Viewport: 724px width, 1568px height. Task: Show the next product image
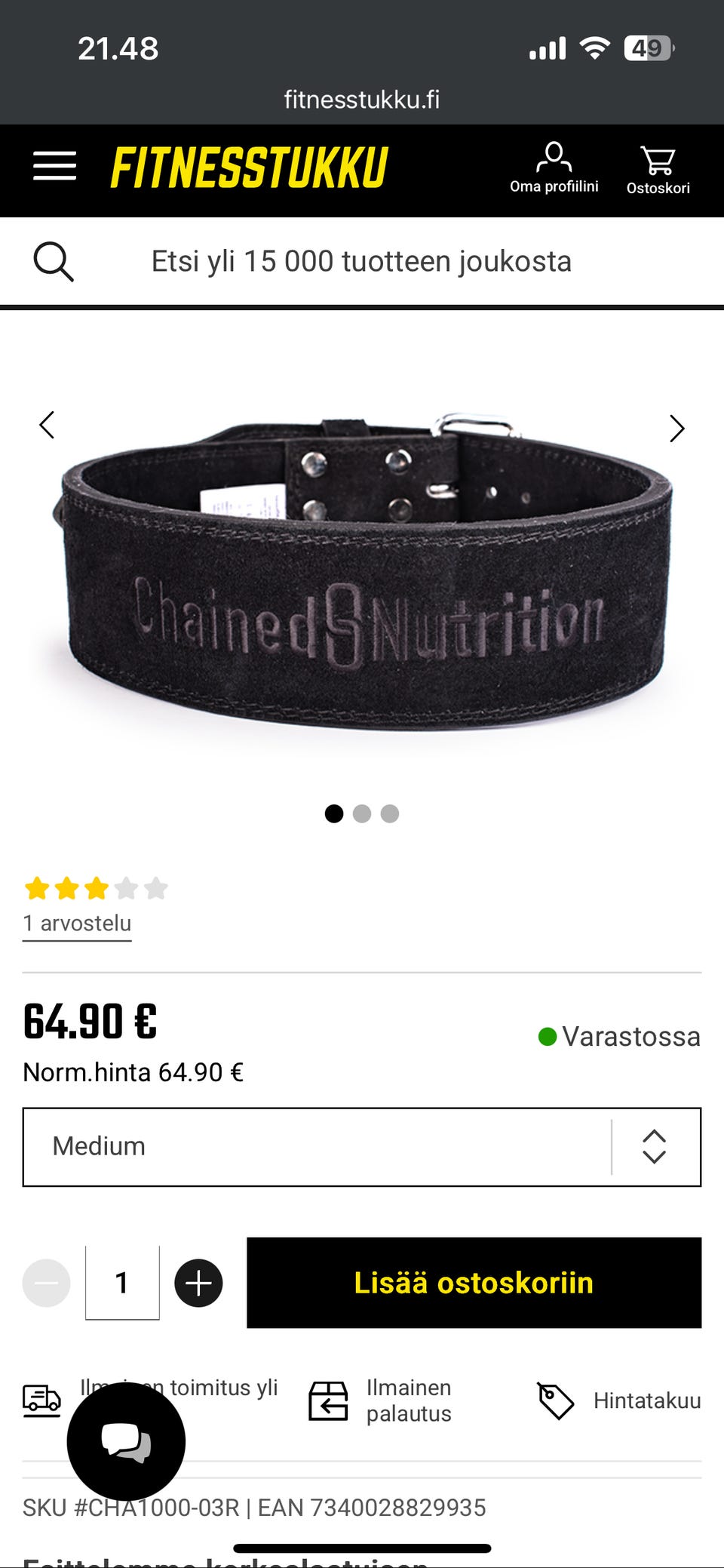676,429
